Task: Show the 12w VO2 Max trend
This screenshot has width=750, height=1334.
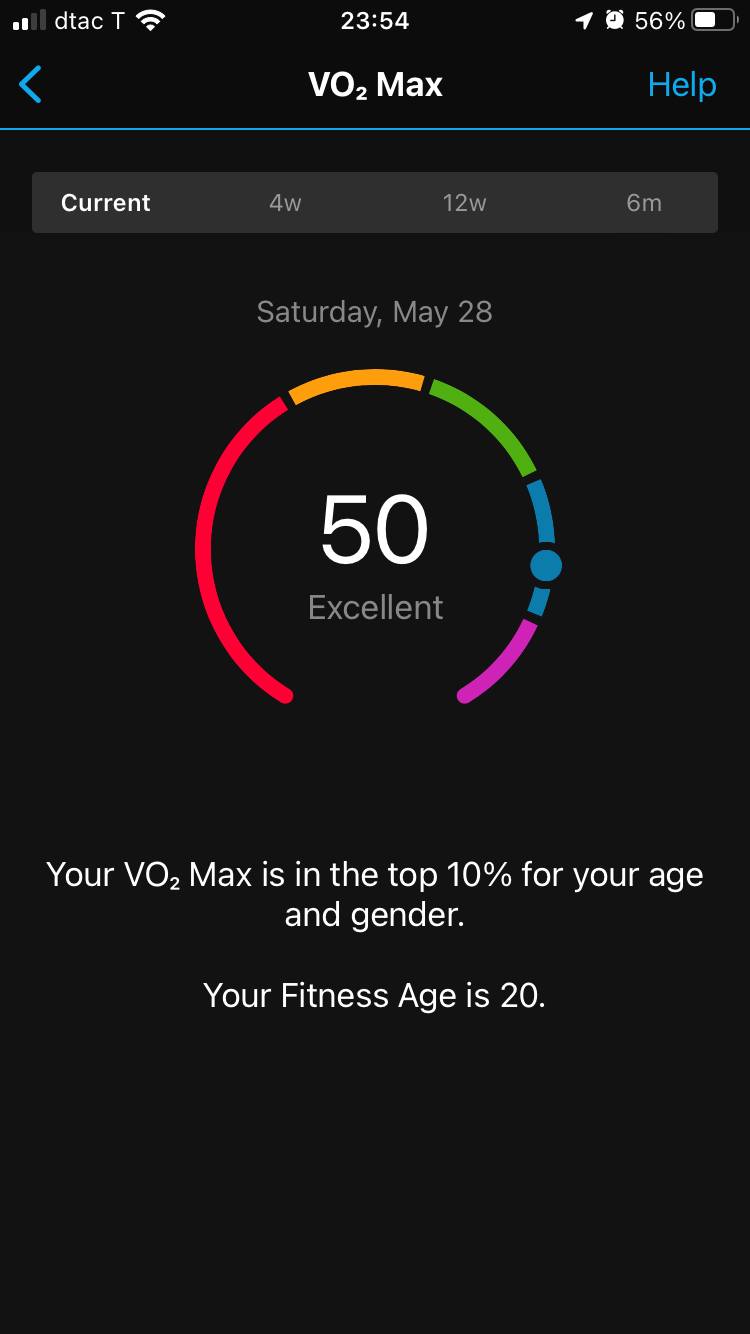Action: pos(464,203)
